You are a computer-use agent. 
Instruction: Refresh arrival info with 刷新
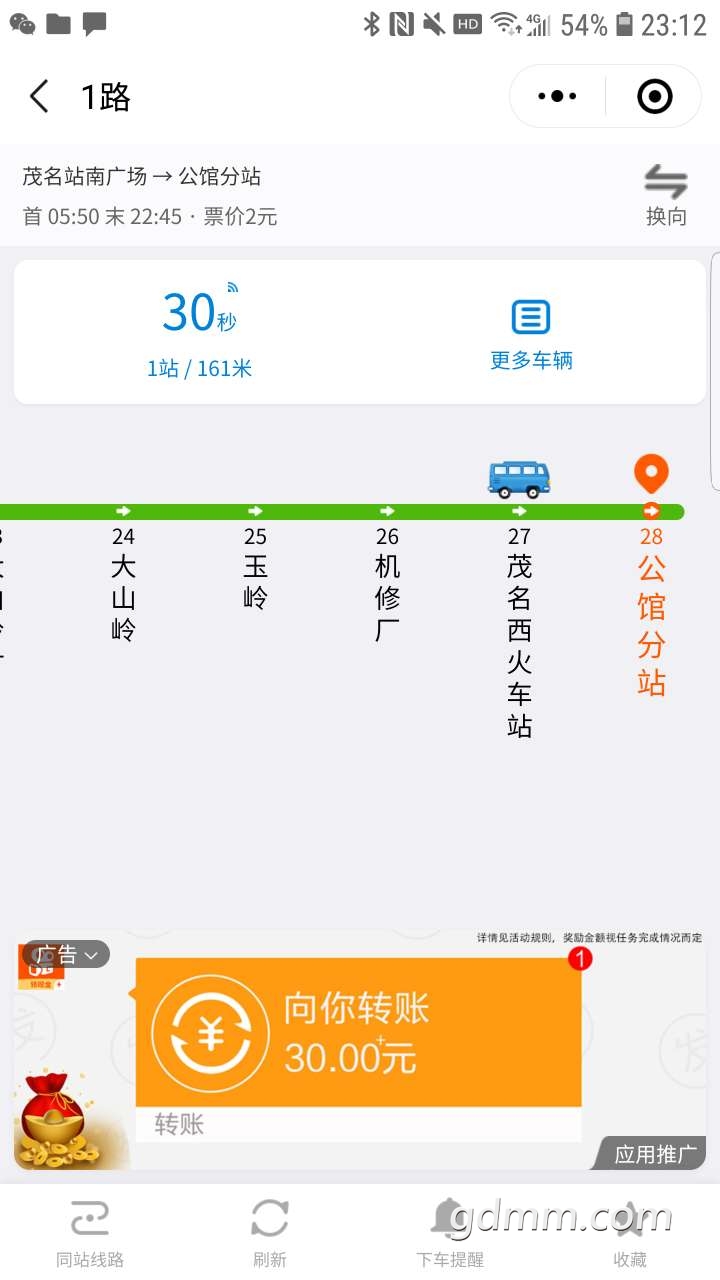(269, 1232)
